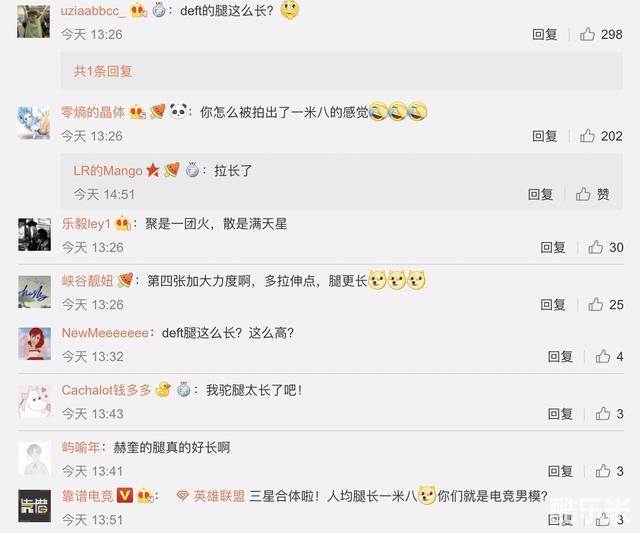
Task: Reply to 零熵的晶体's comment
Action: point(544,136)
